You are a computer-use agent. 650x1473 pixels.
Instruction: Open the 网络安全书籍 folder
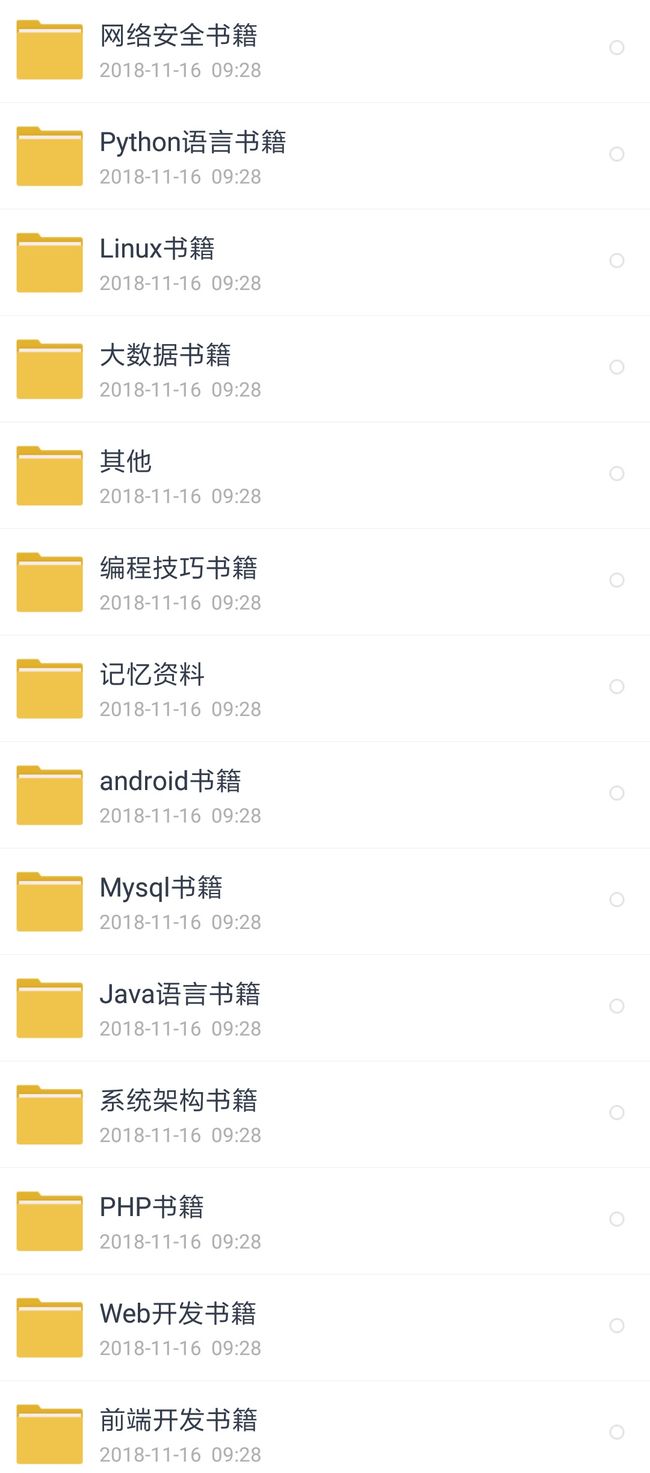(325, 50)
